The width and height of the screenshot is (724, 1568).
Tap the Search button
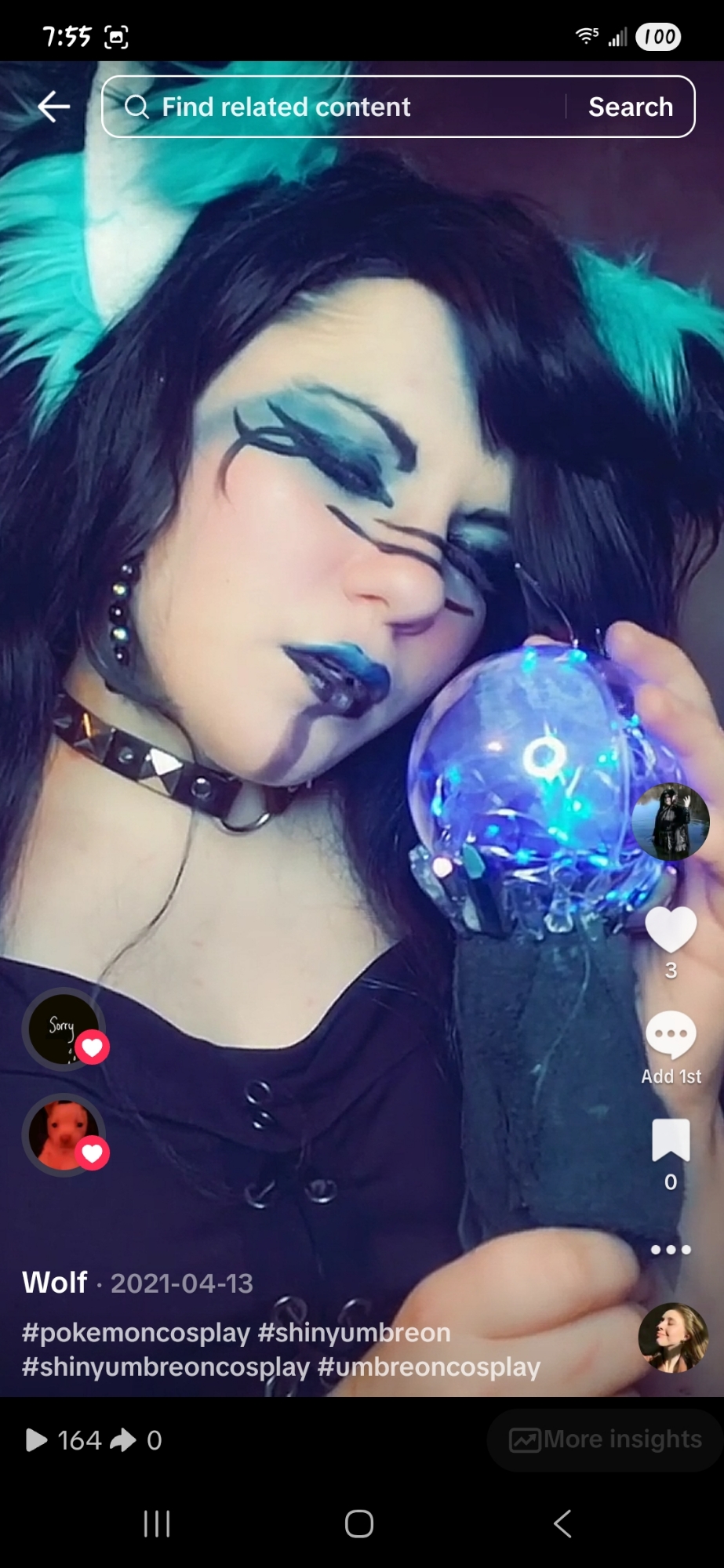631,107
